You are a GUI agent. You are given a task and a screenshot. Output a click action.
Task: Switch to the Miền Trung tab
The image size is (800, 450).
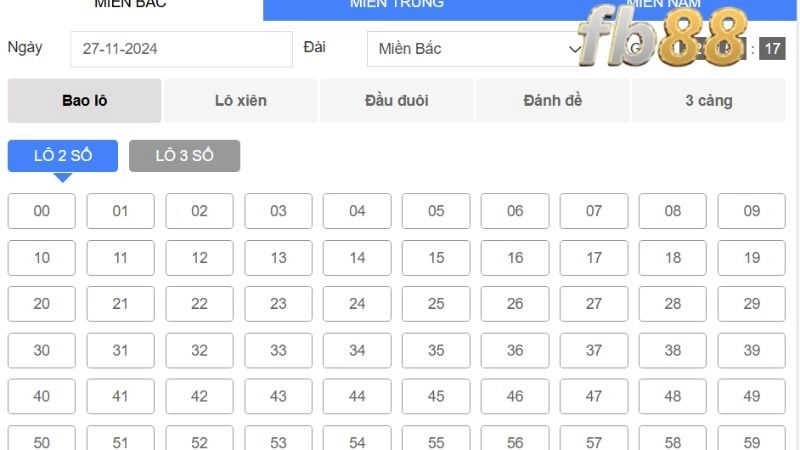[397, 6]
